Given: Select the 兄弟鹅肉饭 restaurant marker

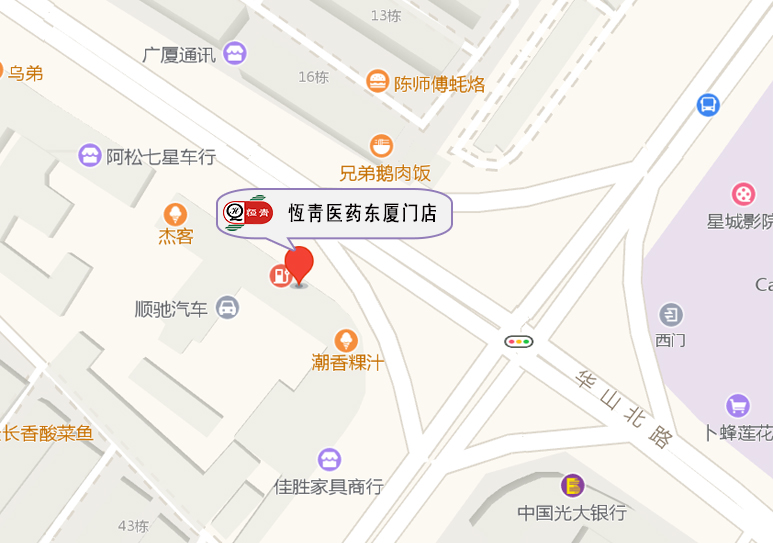Looking at the screenshot, I should 381,146.
